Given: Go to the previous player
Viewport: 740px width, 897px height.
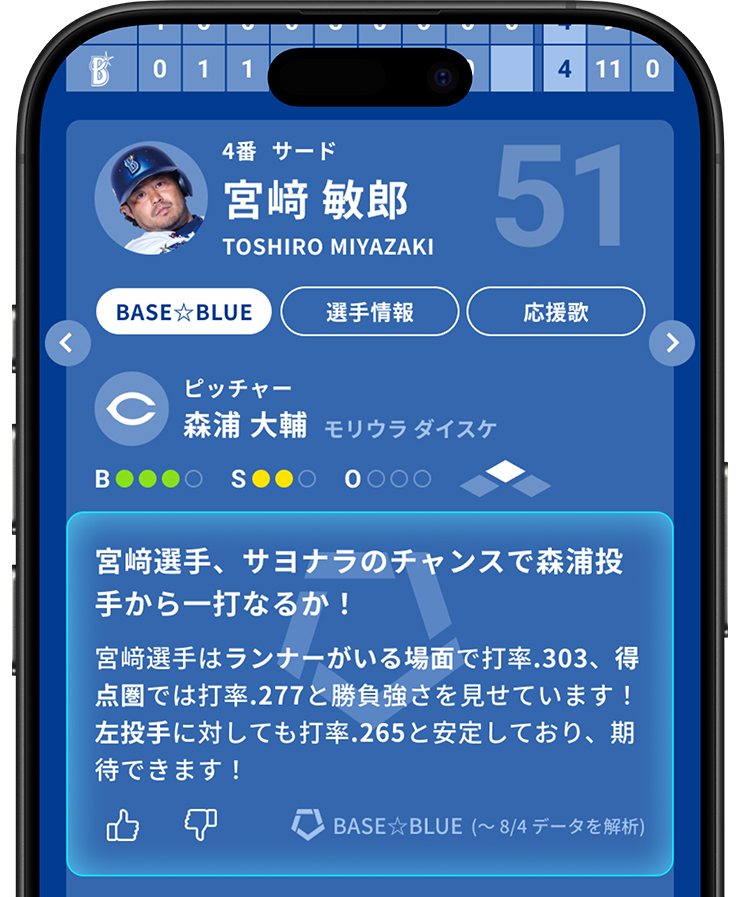Looking at the screenshot, I should (67, 343).
